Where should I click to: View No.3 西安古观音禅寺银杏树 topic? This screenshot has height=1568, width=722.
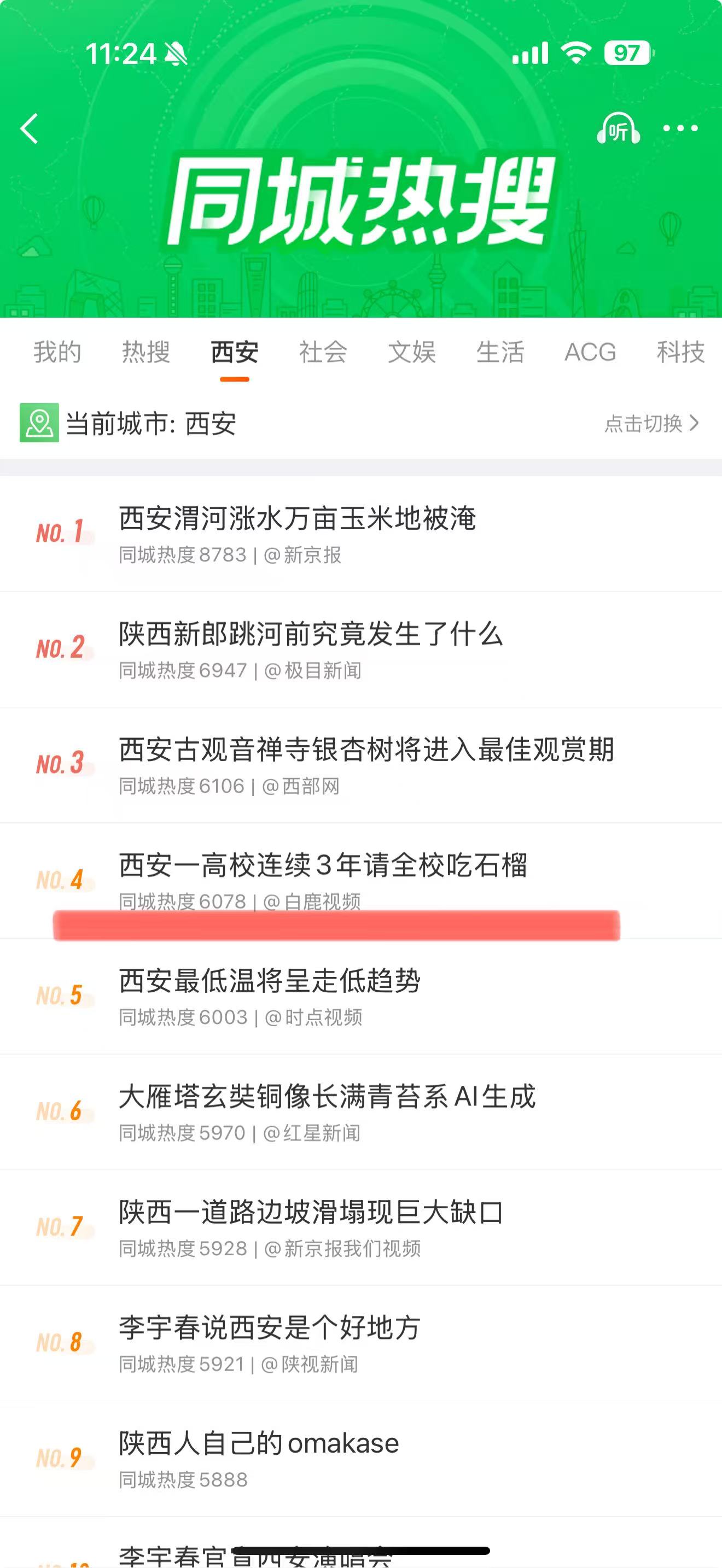[x=366, y=750]
